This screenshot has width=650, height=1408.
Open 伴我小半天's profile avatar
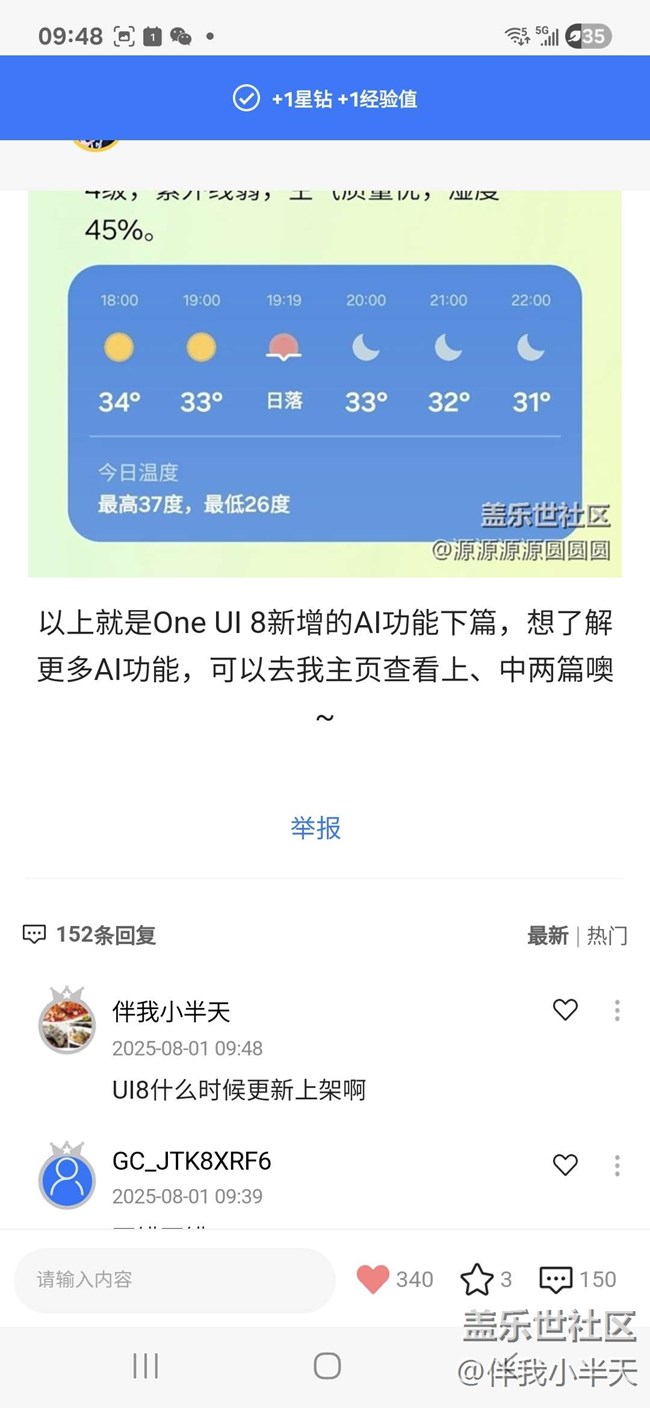pyautogui.click(x=67, y=1020)
